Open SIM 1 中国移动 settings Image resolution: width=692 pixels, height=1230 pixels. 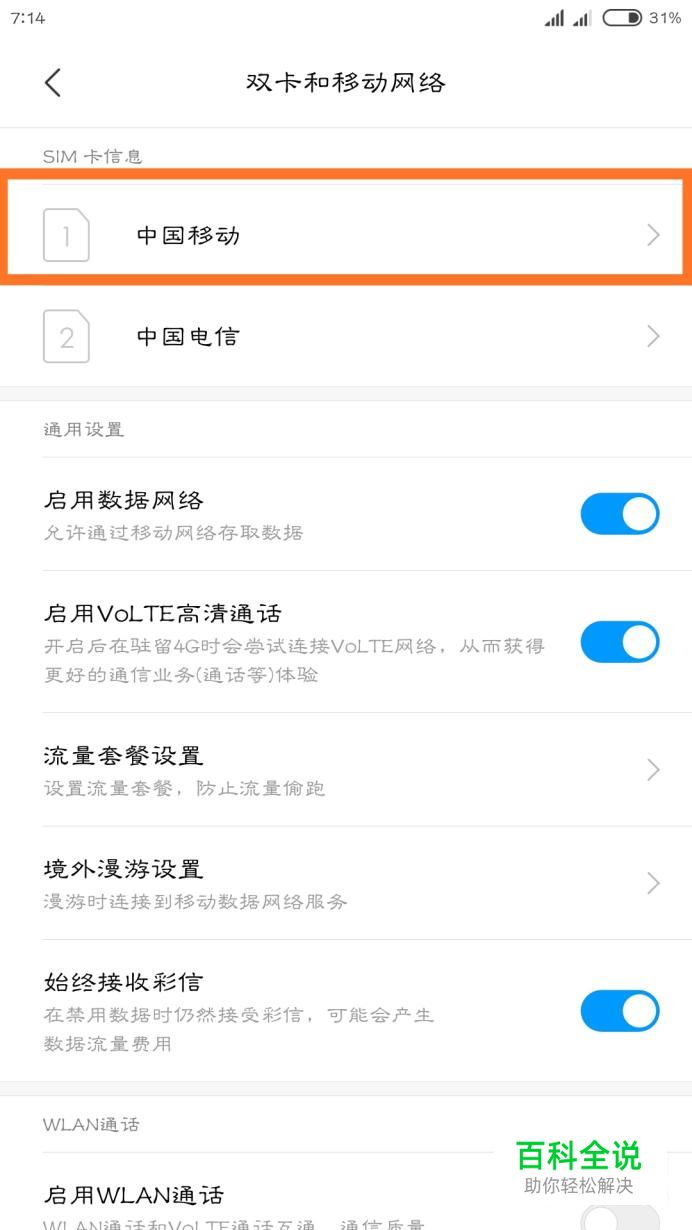[x=345, y=236]
